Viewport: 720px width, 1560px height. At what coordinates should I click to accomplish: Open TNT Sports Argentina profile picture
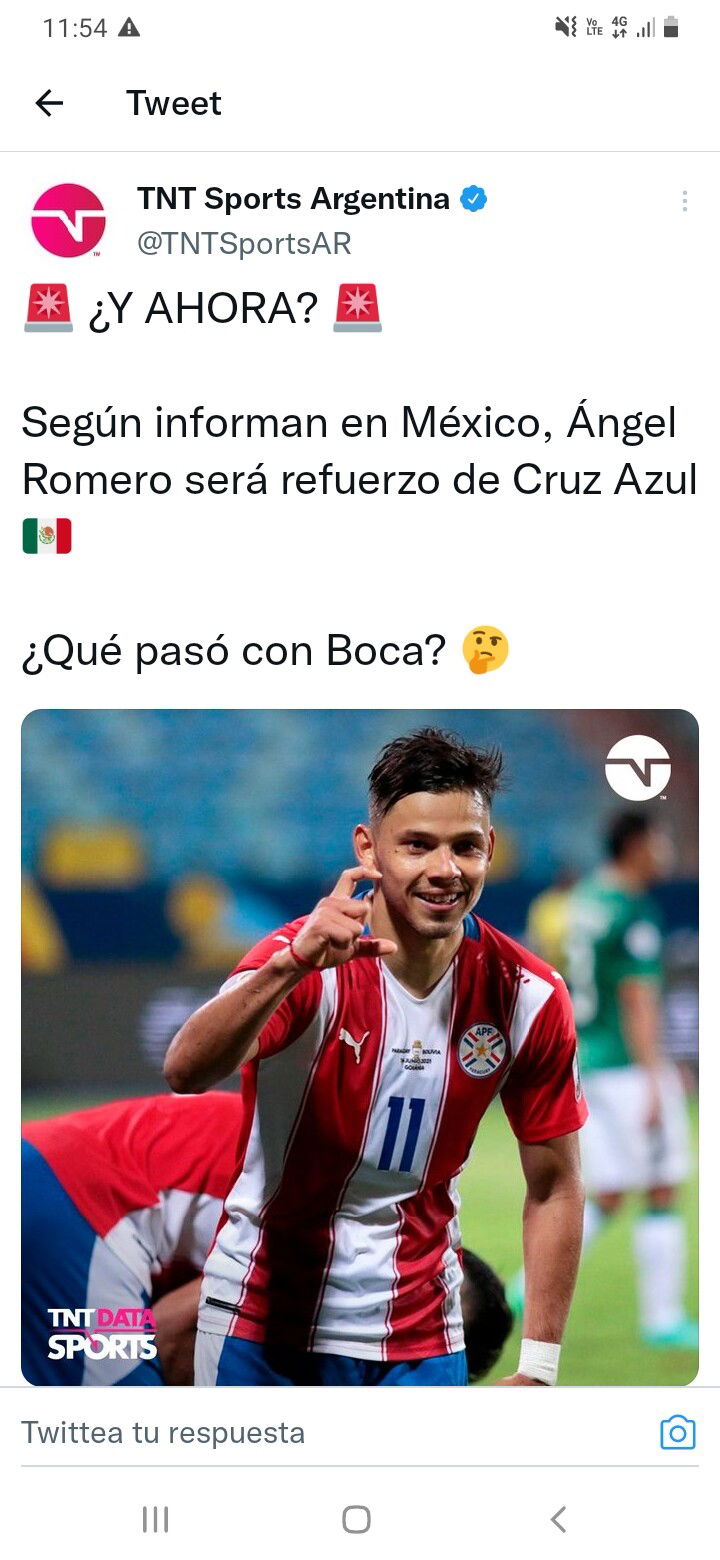[68, 220]
